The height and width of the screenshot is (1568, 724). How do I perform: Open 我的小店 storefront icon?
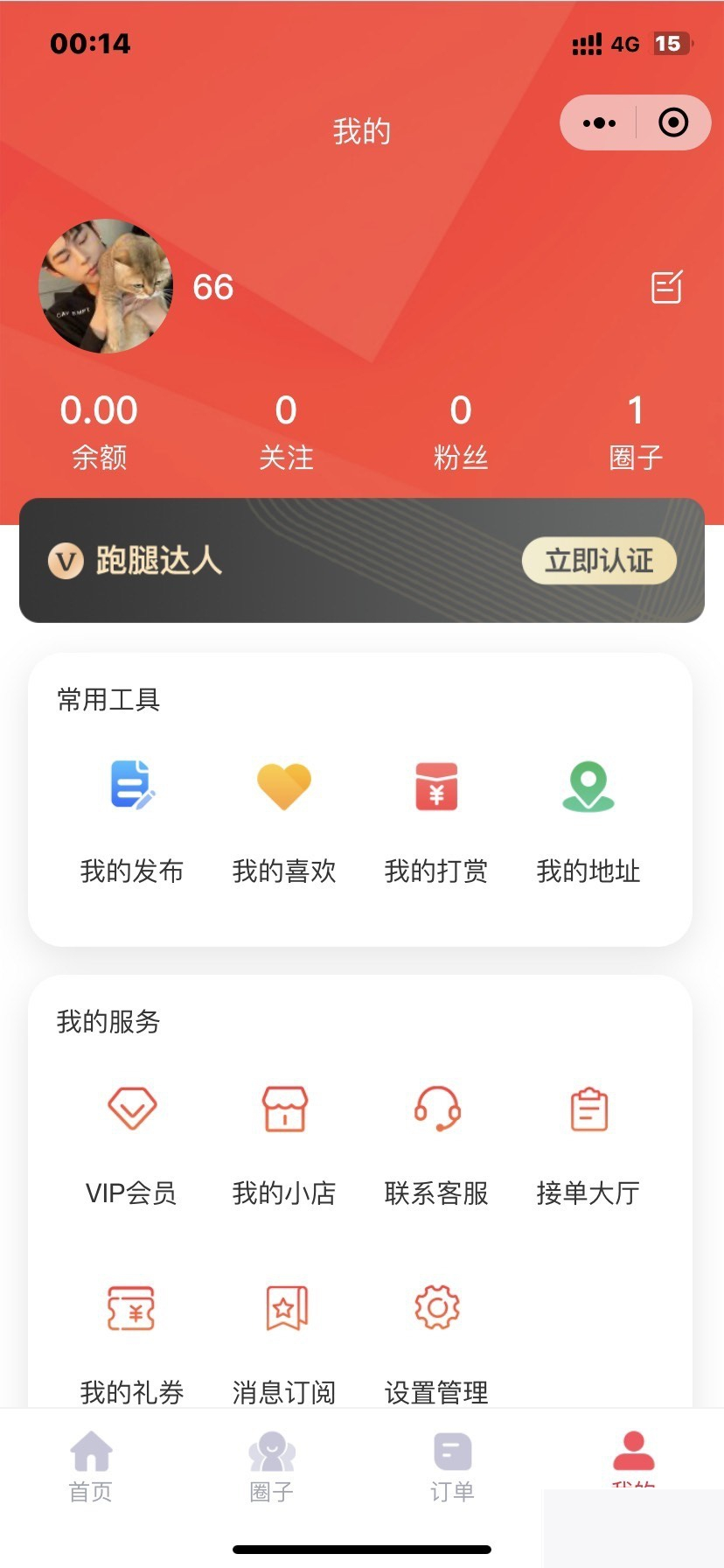tap(283, 1109)
